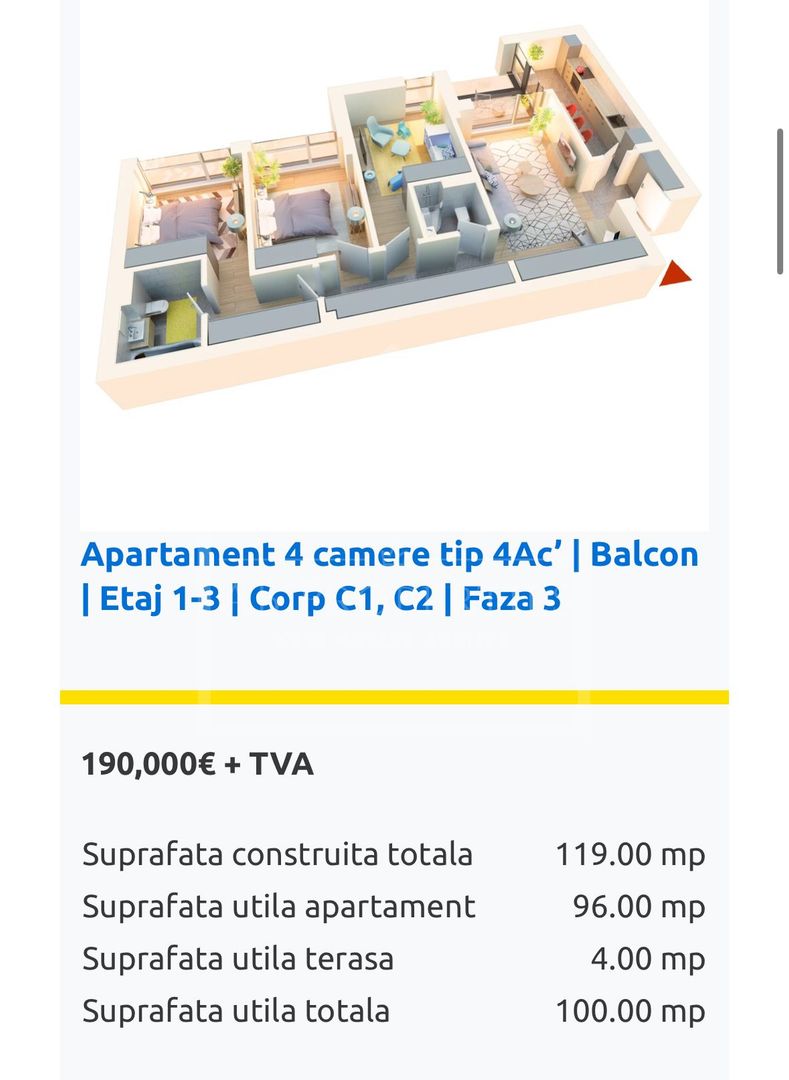789x1080 pixels.
Task: Open the apartment floor plan image
Action: coord(394,230)
